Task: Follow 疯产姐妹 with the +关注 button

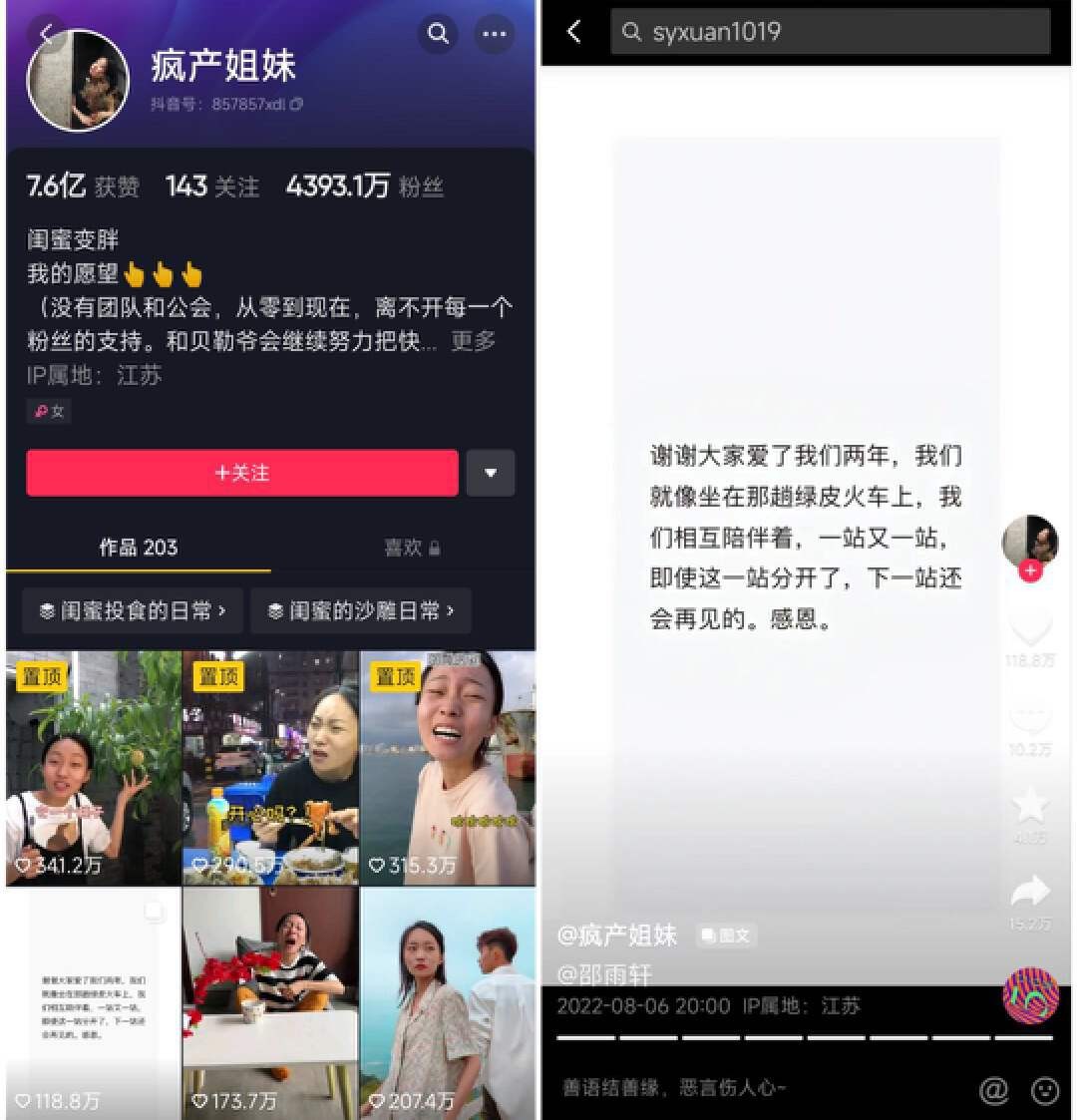Action: pyautogui.click(x=242, y=473)
